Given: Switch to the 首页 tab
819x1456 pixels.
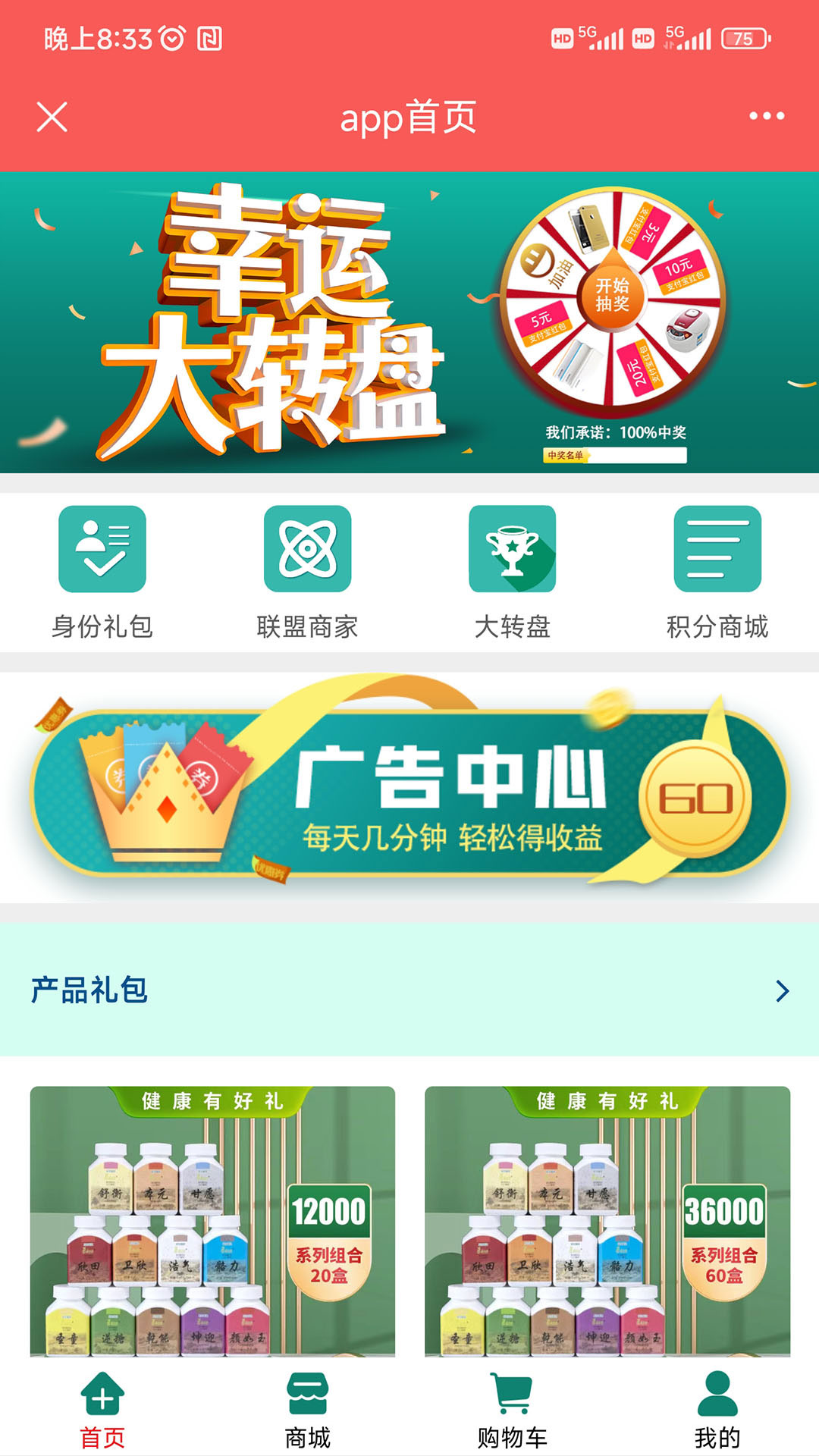Looking at the screenshot, I should point(102,1410).
